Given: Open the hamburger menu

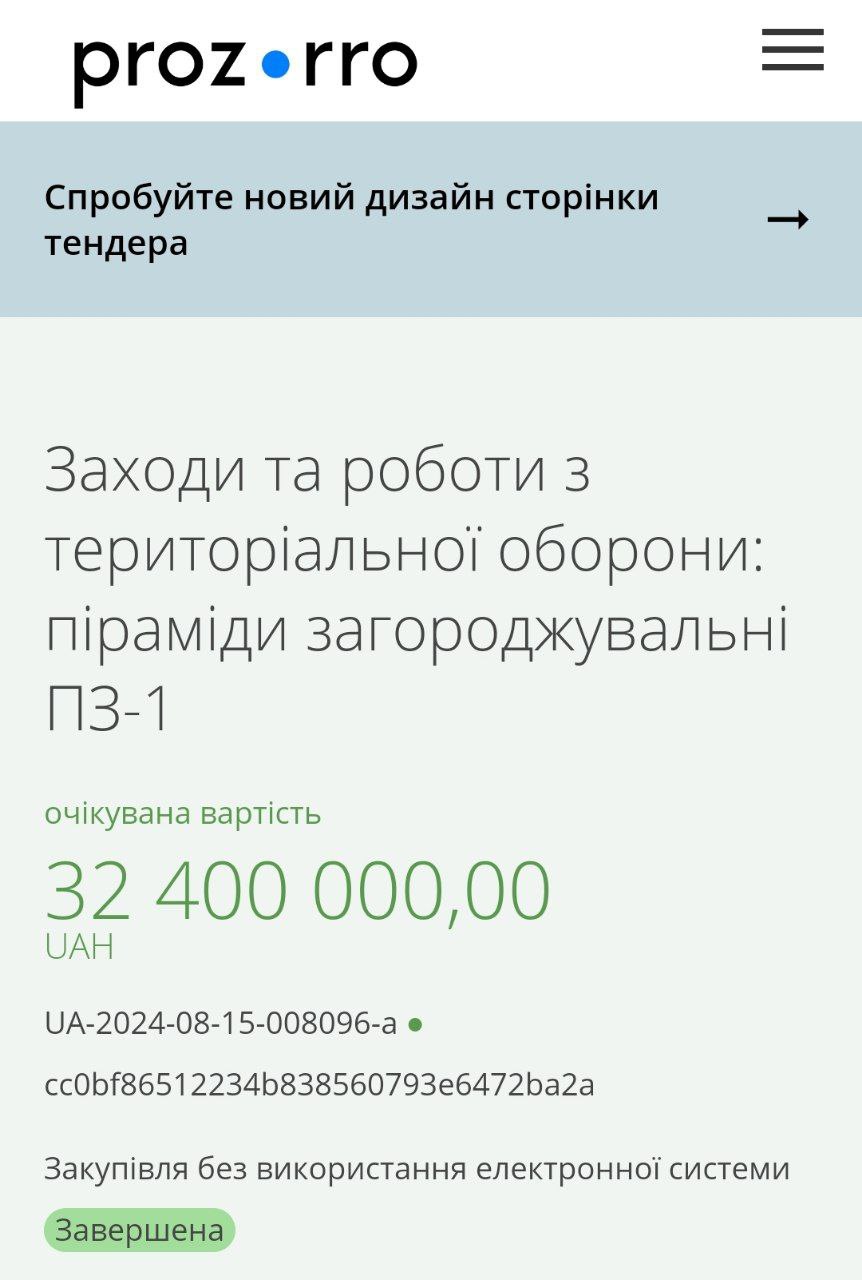Looking at the screenshot, I should 792,50.
